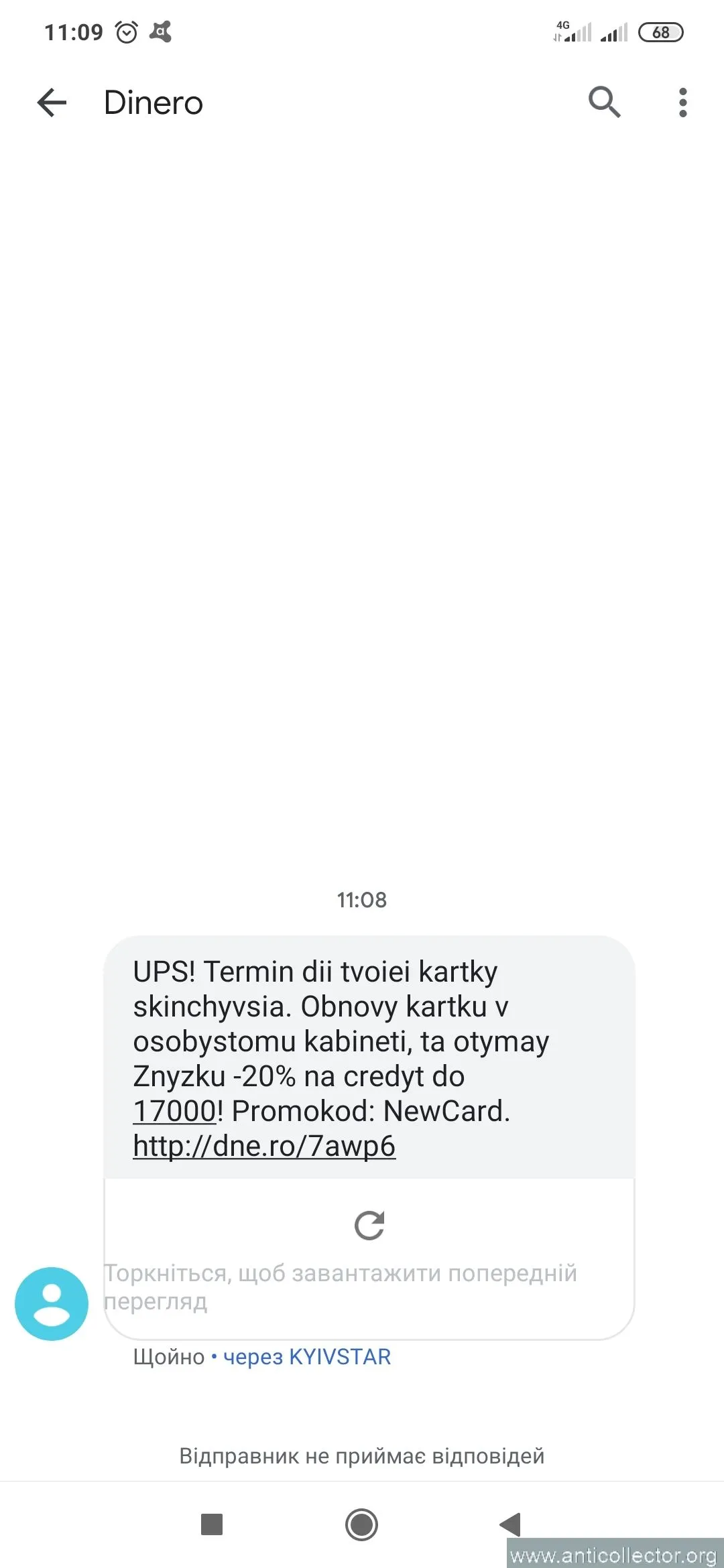Screen dimensions: 724x1568
Task: Open the Dinero sender avatar
Action: [52, 1303]
